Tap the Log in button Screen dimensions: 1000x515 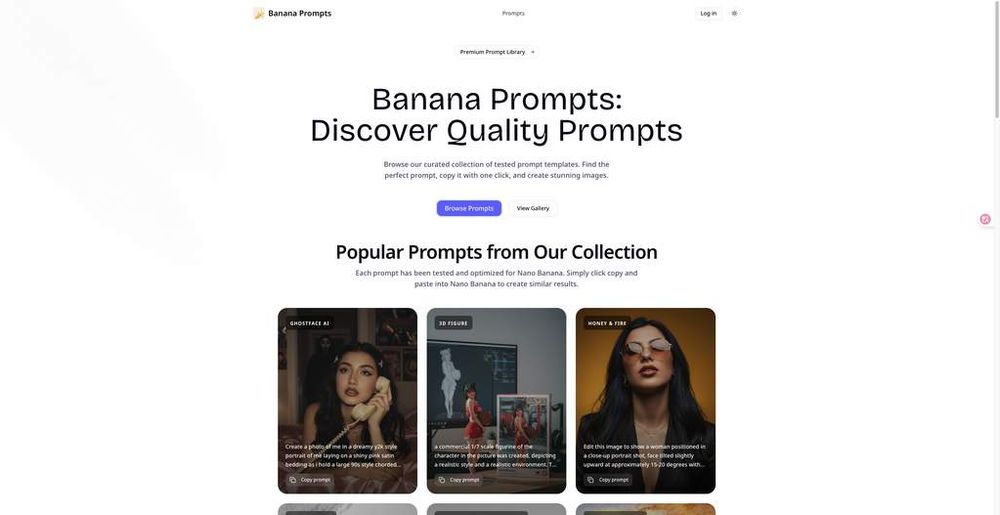pos(708,13)
